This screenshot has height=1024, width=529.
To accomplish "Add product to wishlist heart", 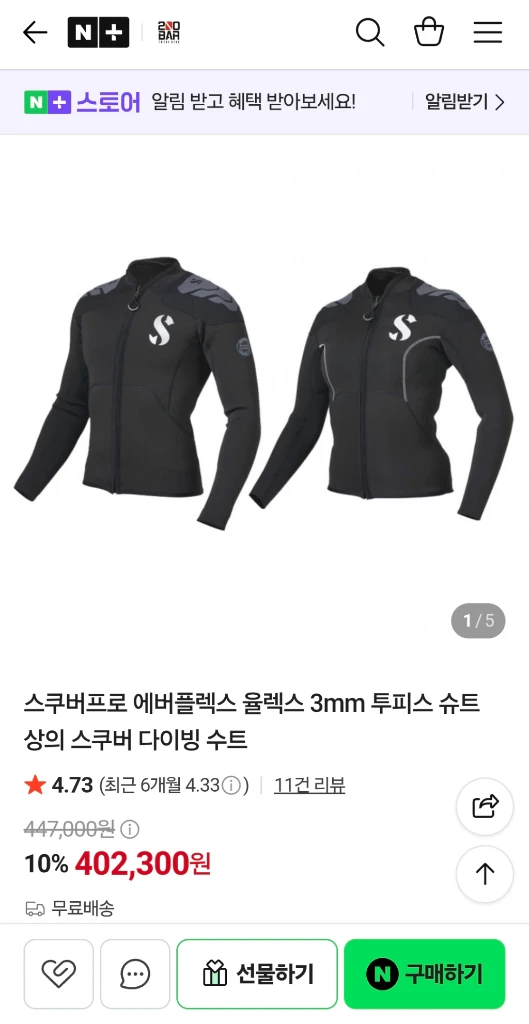I will [x=59, y=974].
